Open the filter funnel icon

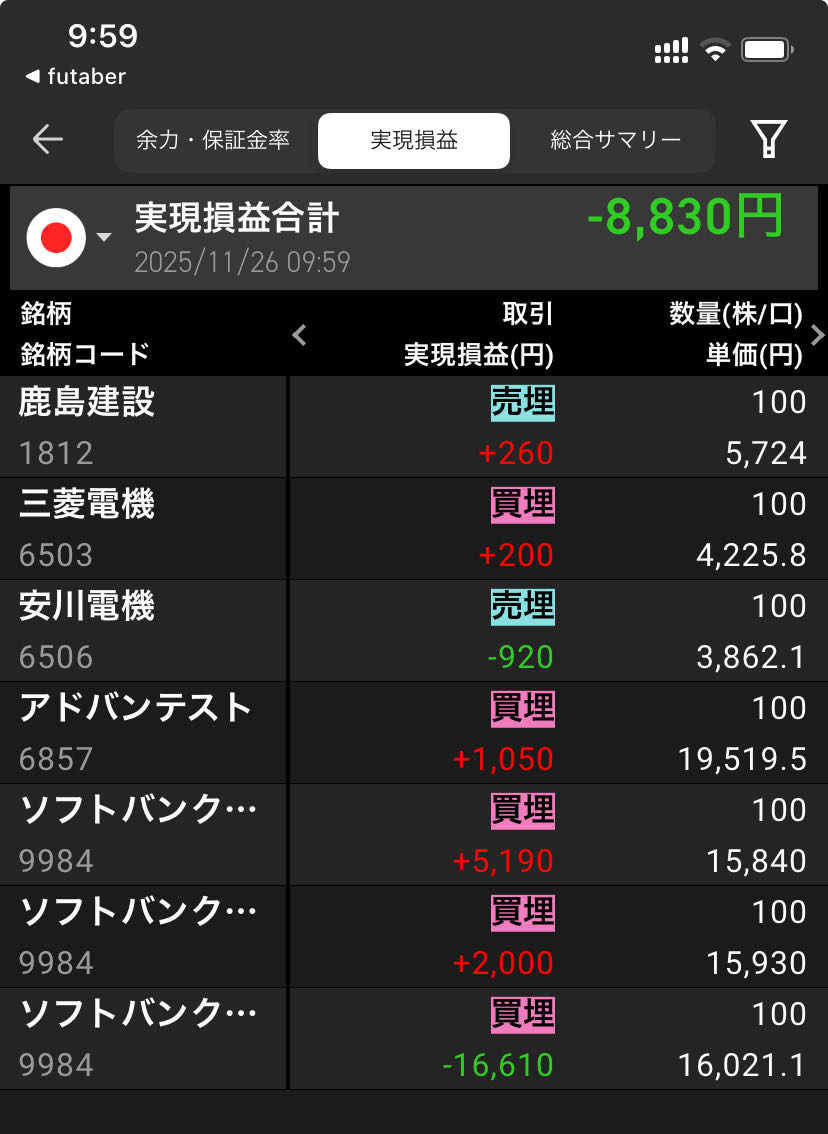(769, 140)
